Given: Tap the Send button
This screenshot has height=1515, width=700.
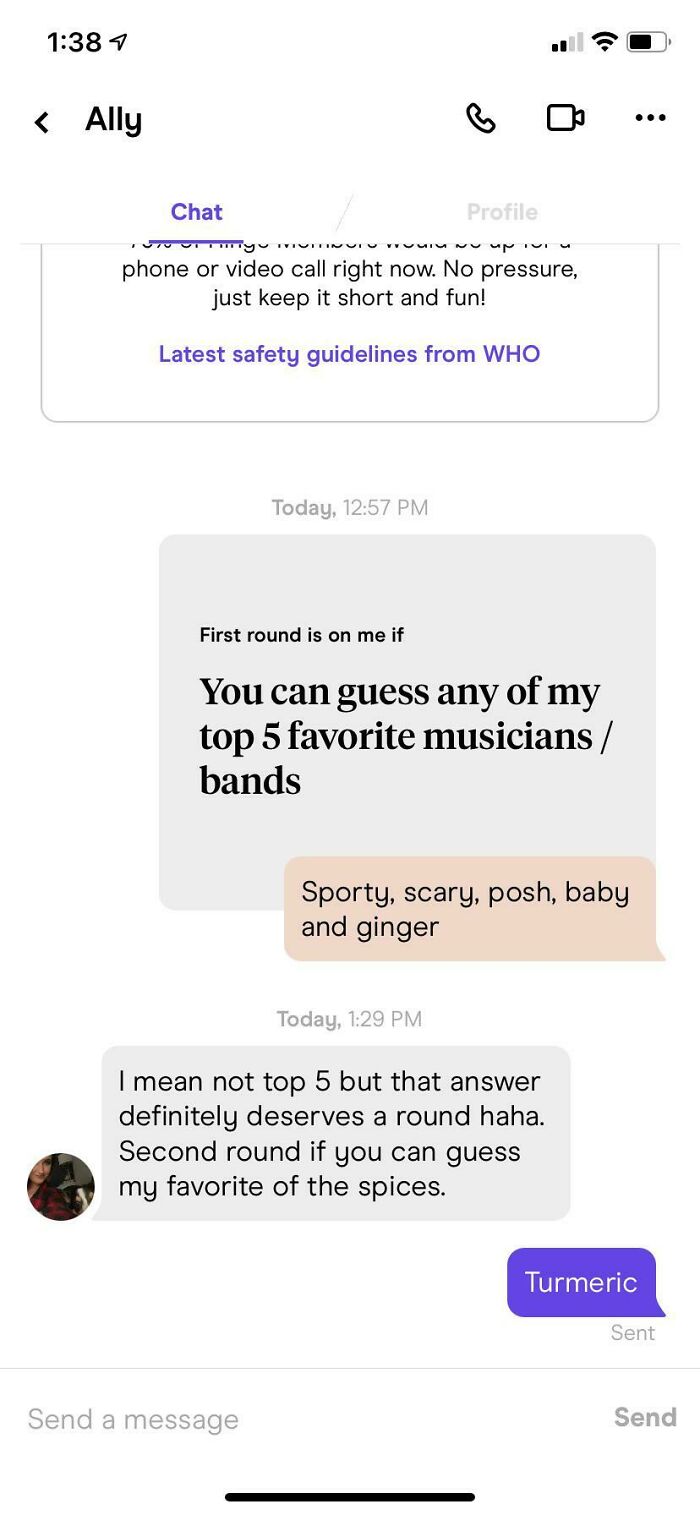Looking at the screenshot, I should 645,1417.
